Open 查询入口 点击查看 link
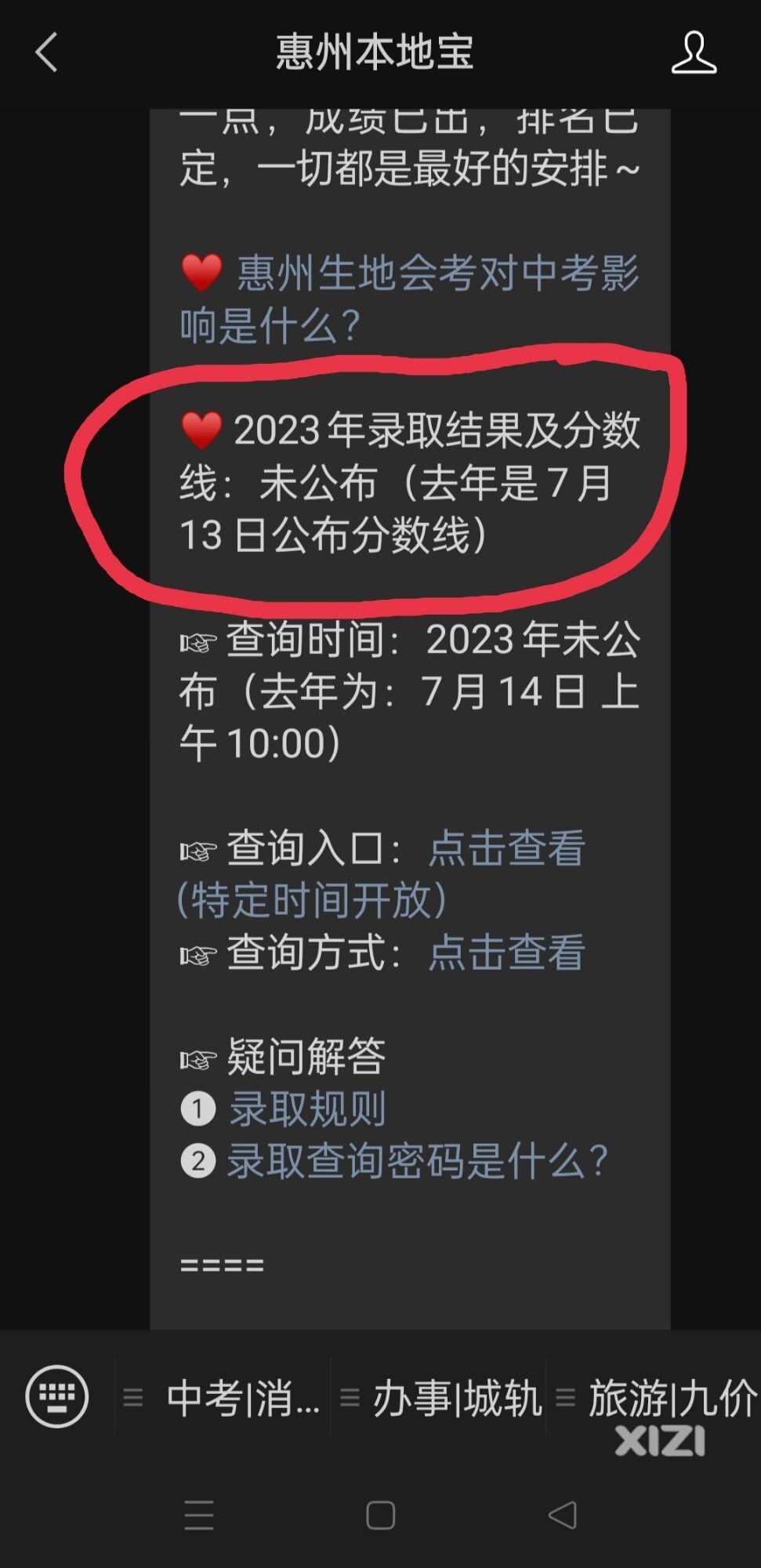The width and height of the screenshot is (761, 1568). click(507, 848)
